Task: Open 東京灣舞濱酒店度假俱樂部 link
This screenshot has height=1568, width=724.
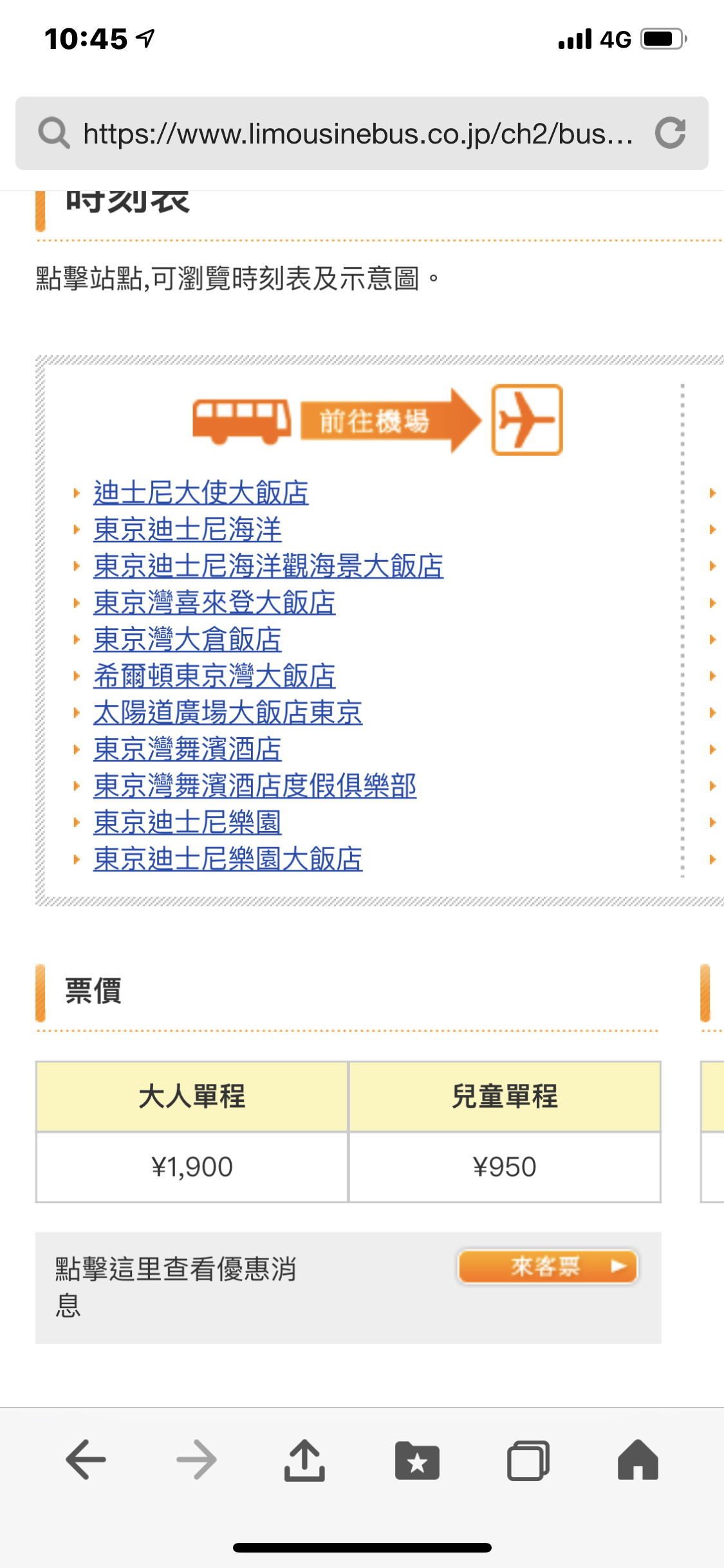Action: point(255,786)
